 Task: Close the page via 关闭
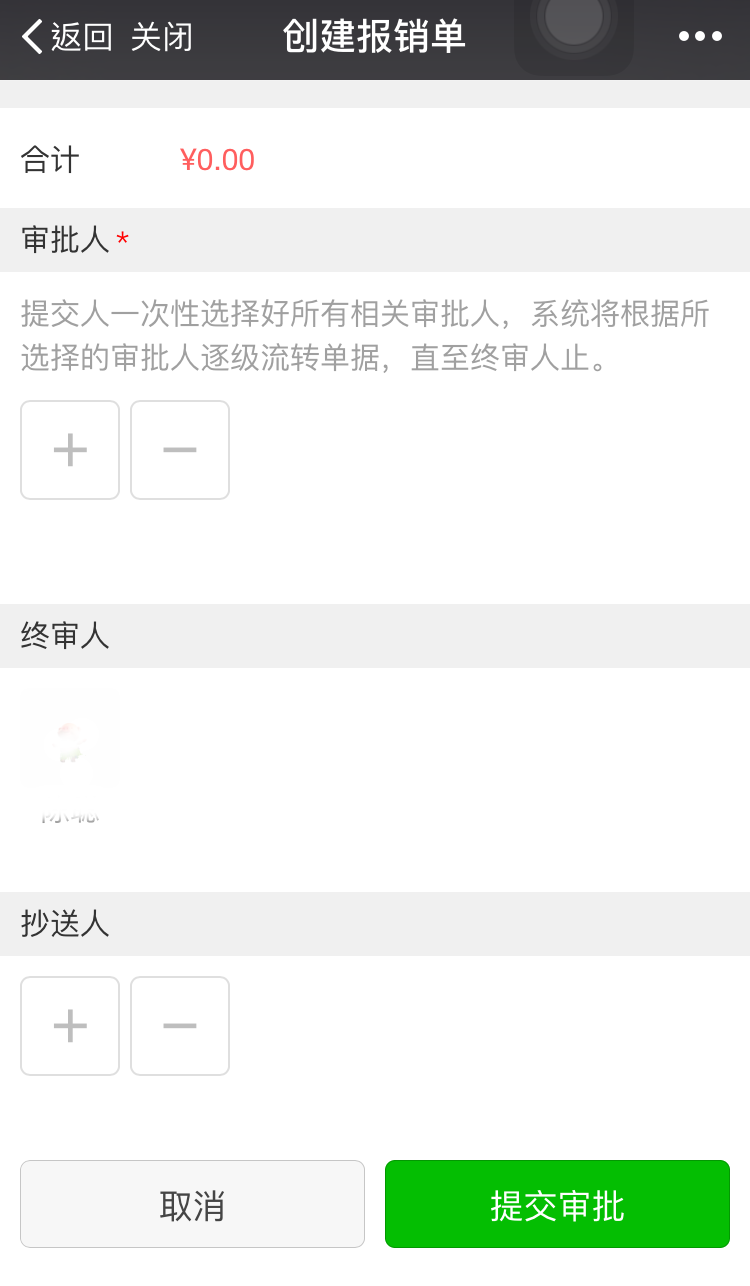pyautogui.click(x=161, y=37)
